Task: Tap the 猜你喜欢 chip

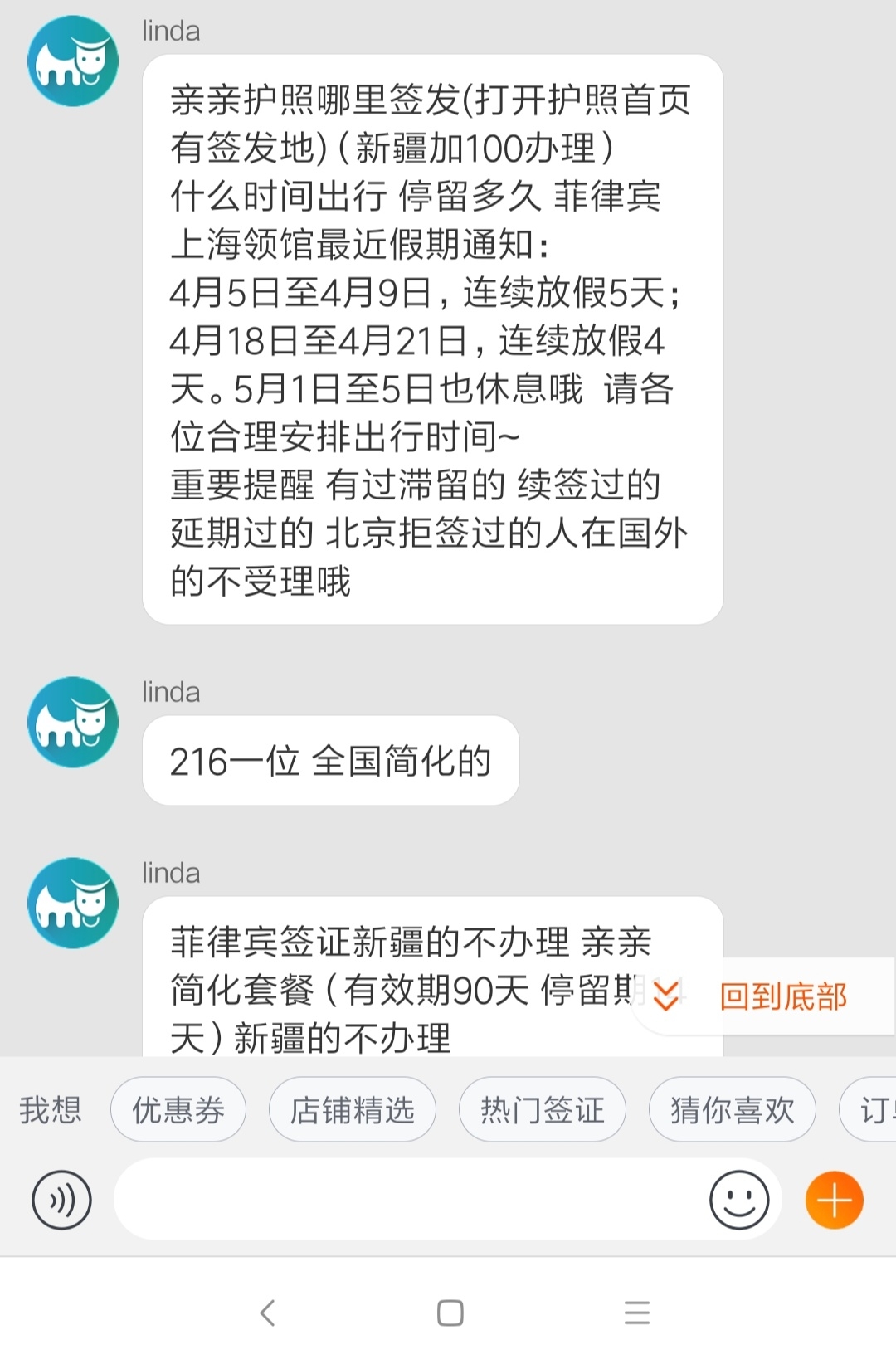Action: coord(732,1110)
